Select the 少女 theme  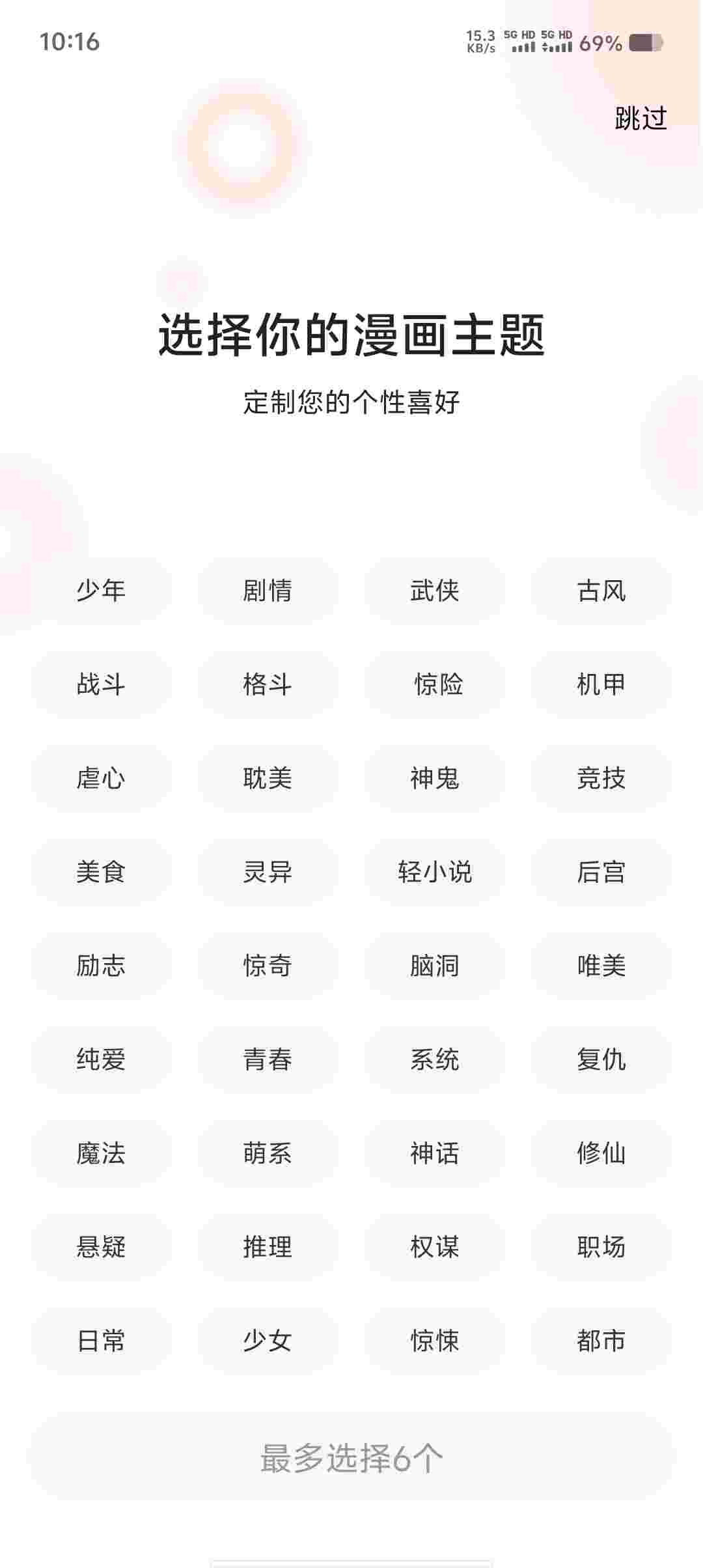point(268,1341)
